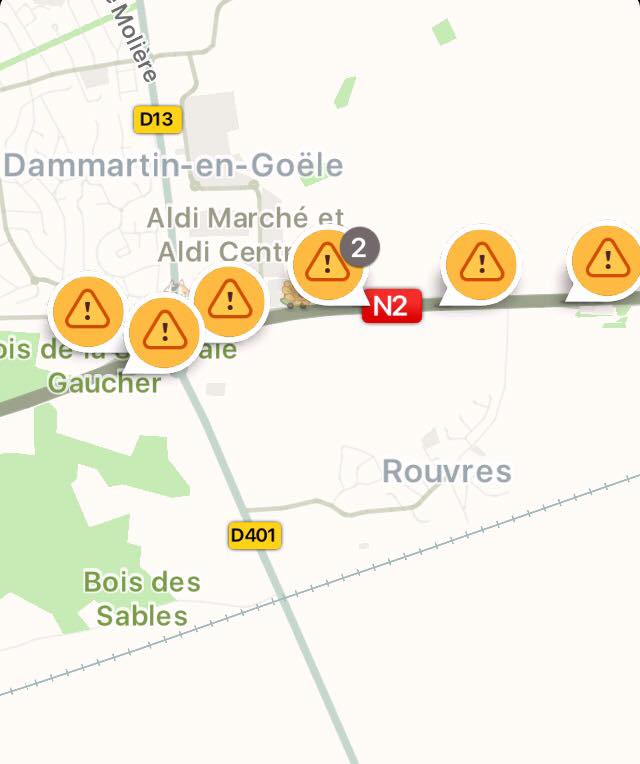The height and width of the screenshot is (764, 640).
Task: Open the hazard marker beside the Bois de la label
Action: pyautogui.click(x=87, y=311)
